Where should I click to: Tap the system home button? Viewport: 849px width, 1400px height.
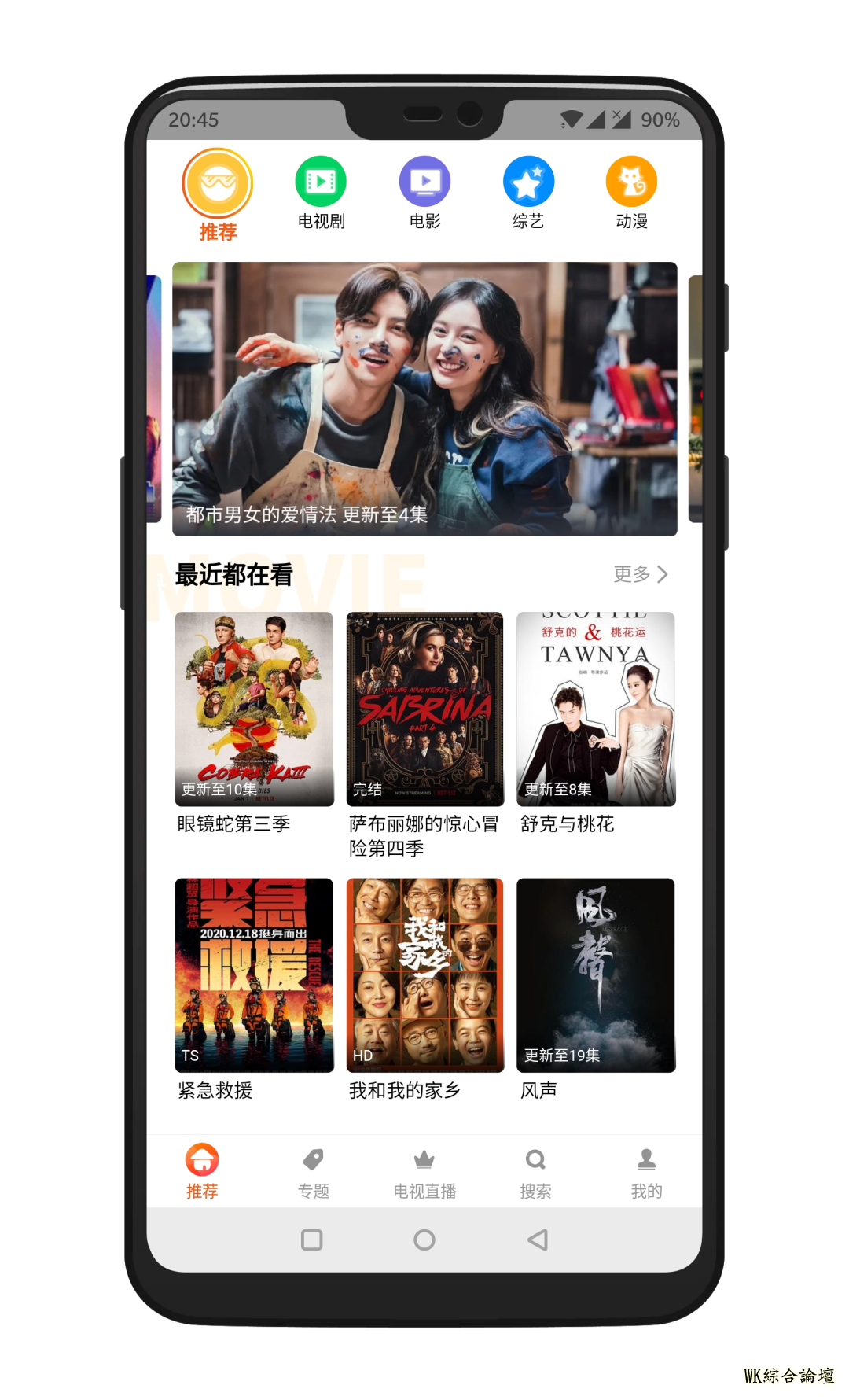pyautogui.click(x=424, y=1240)
